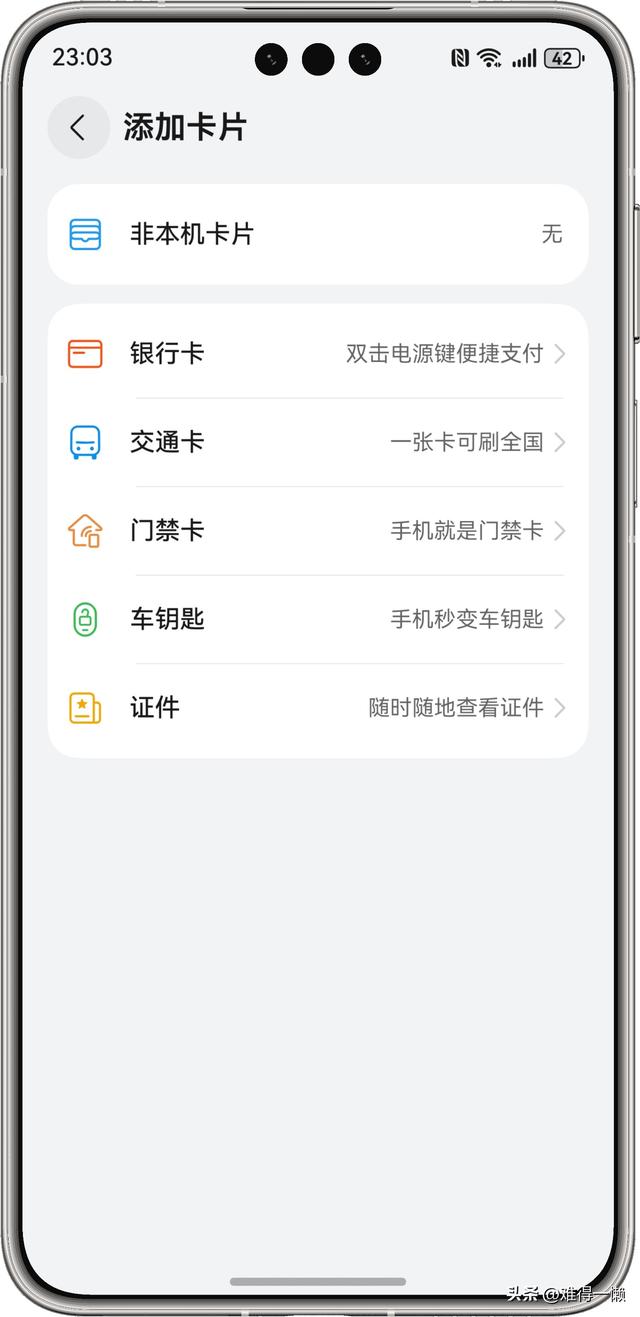This screenshot has height=1317, width=640.
Task: Open the 非本机卡片 row
Action: (x=317, y=234)
